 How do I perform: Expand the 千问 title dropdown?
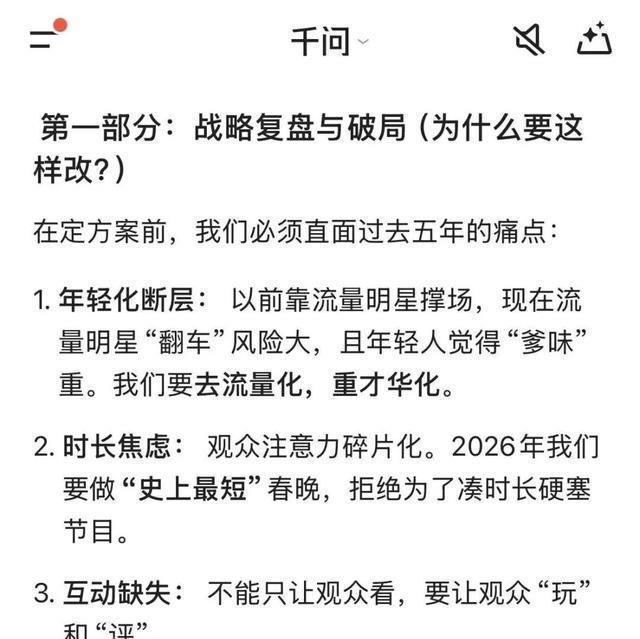click(x=329, y=41)
